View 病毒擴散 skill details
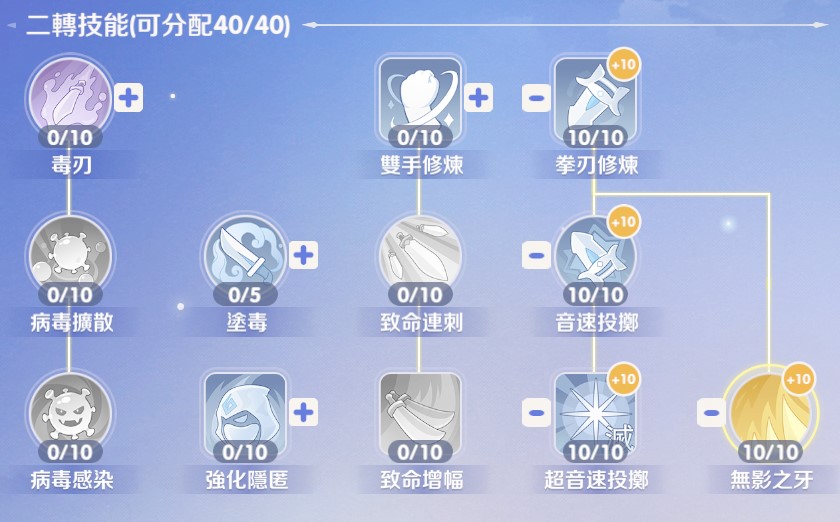Viewport: 840px width, 522px height. (70, 253)
